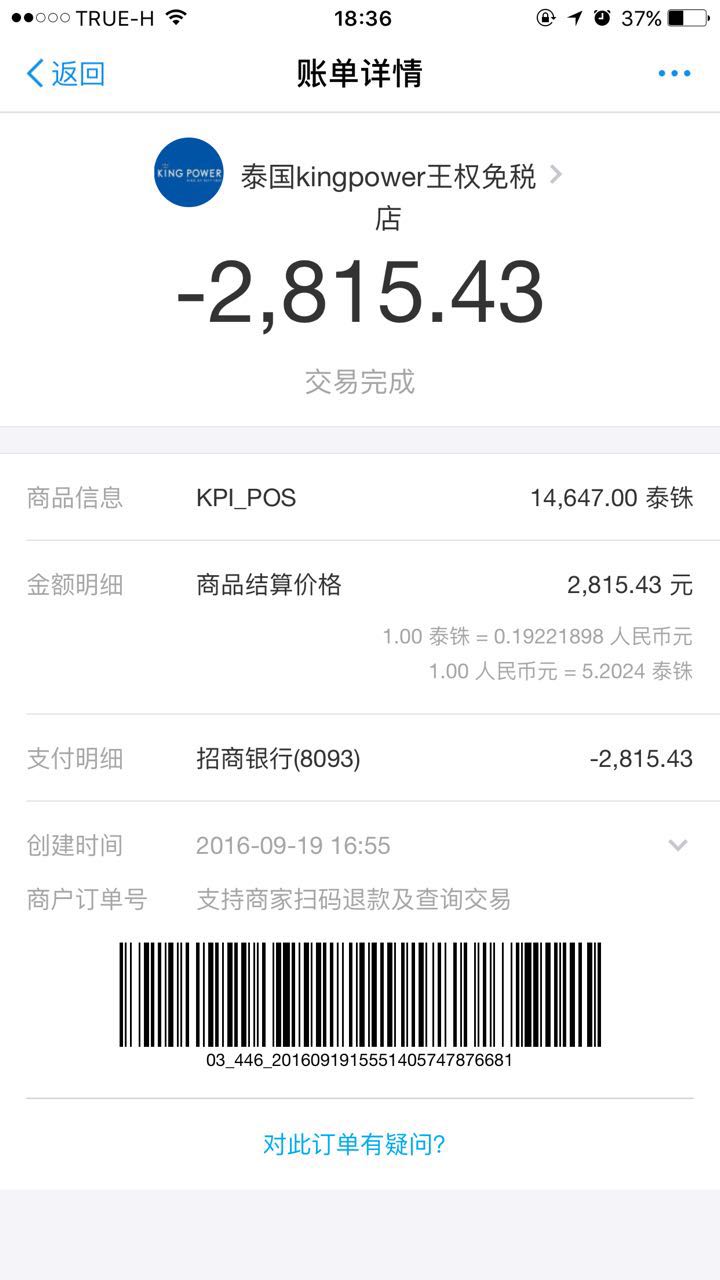
Task: Collapse the transaction time details
Action: click(676, 845)
